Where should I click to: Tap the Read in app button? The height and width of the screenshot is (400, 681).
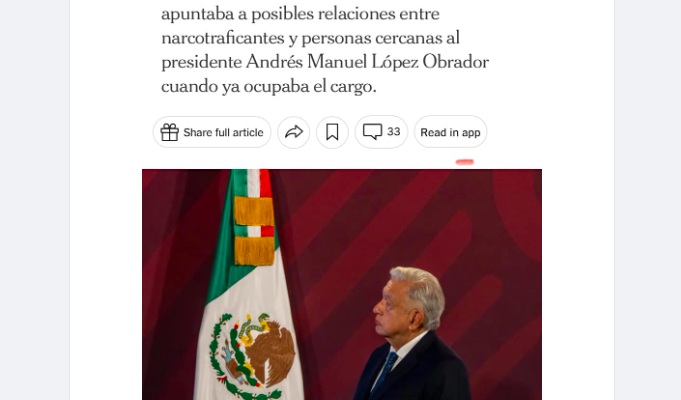[x=450, y=132]
